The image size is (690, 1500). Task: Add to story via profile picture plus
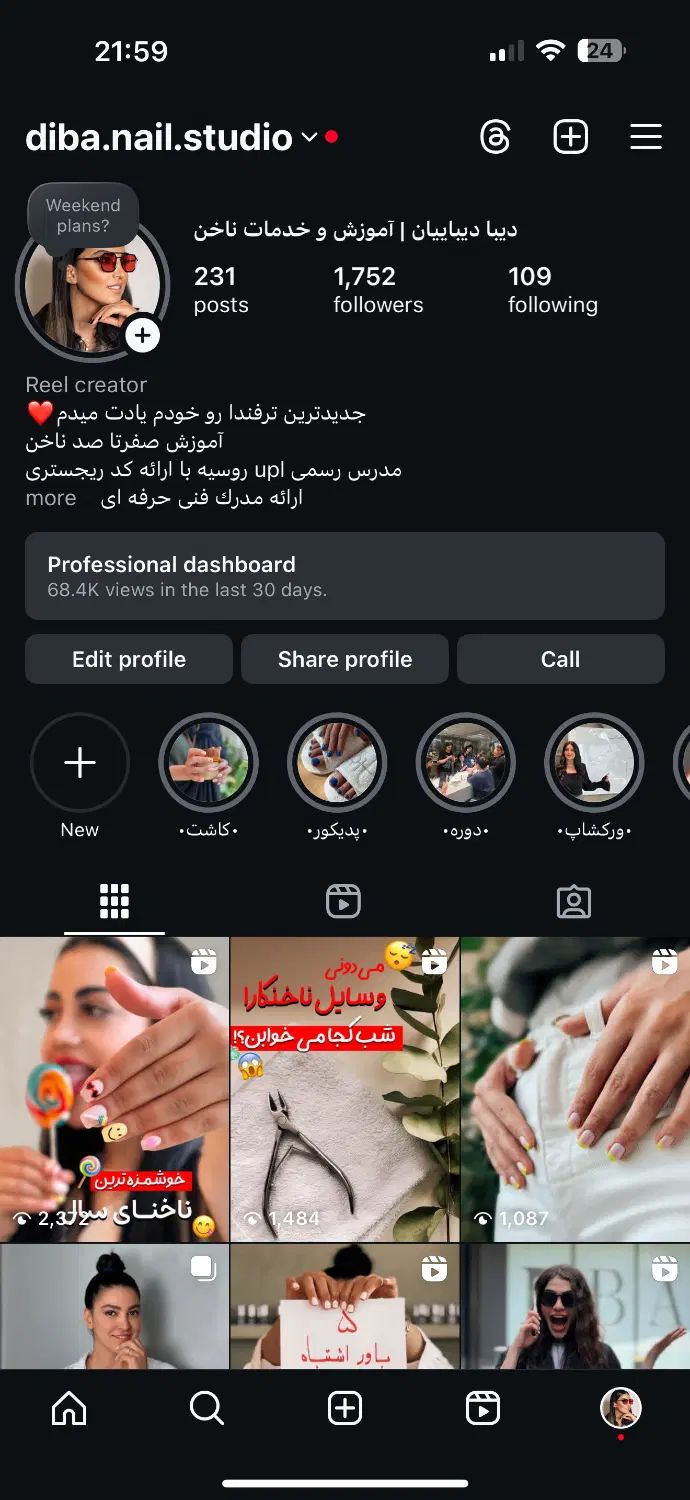pos(143,335)
